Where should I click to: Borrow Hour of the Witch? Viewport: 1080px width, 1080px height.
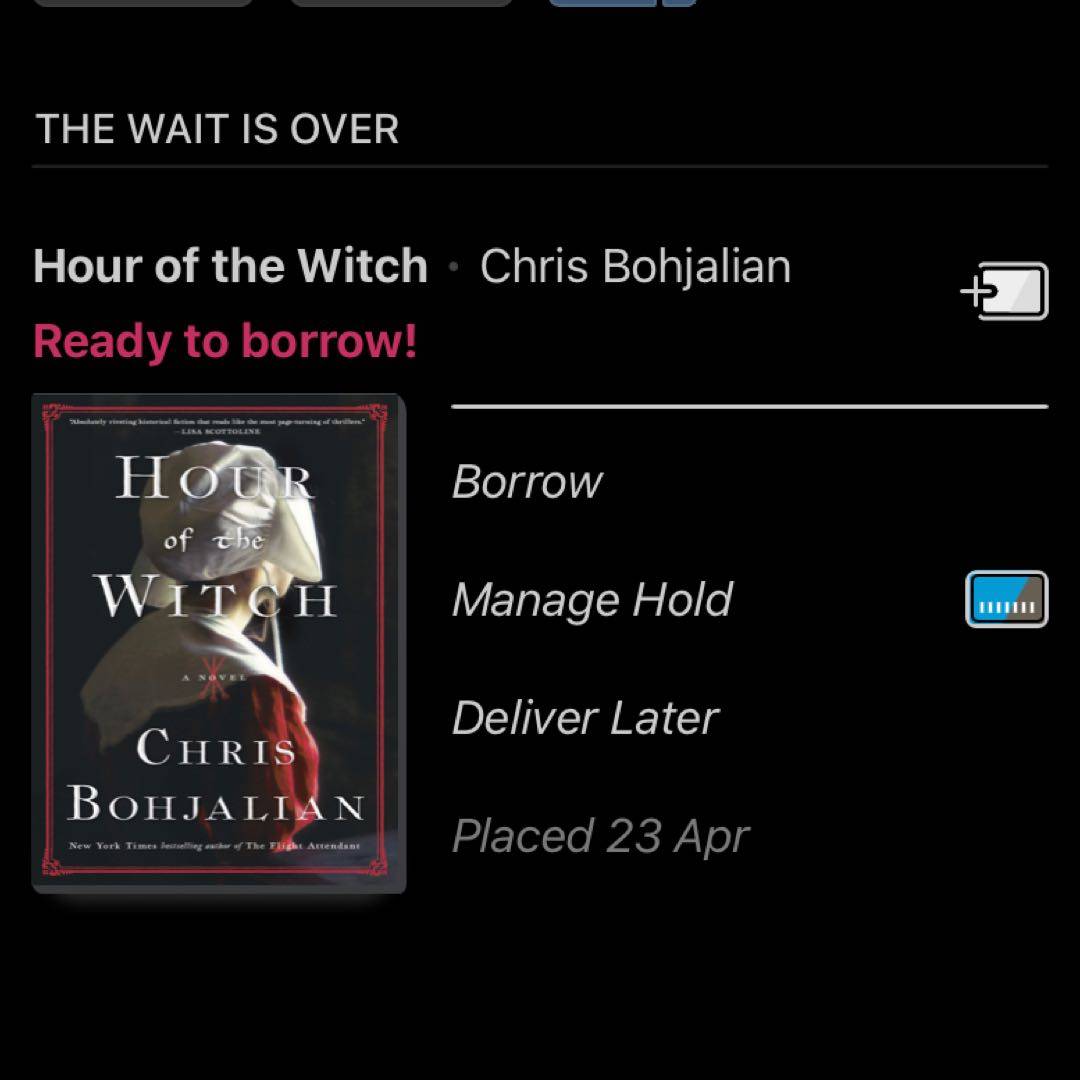tap(527, 482)
